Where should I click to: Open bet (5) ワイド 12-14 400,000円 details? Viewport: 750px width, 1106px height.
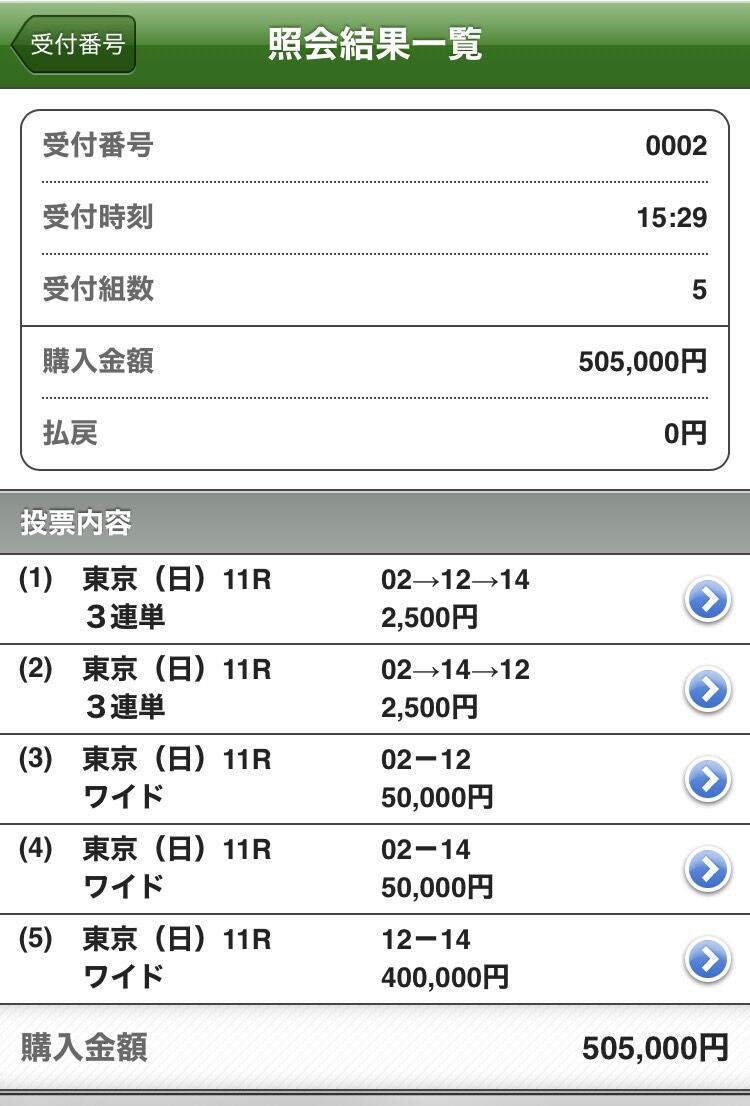point(375,959)
